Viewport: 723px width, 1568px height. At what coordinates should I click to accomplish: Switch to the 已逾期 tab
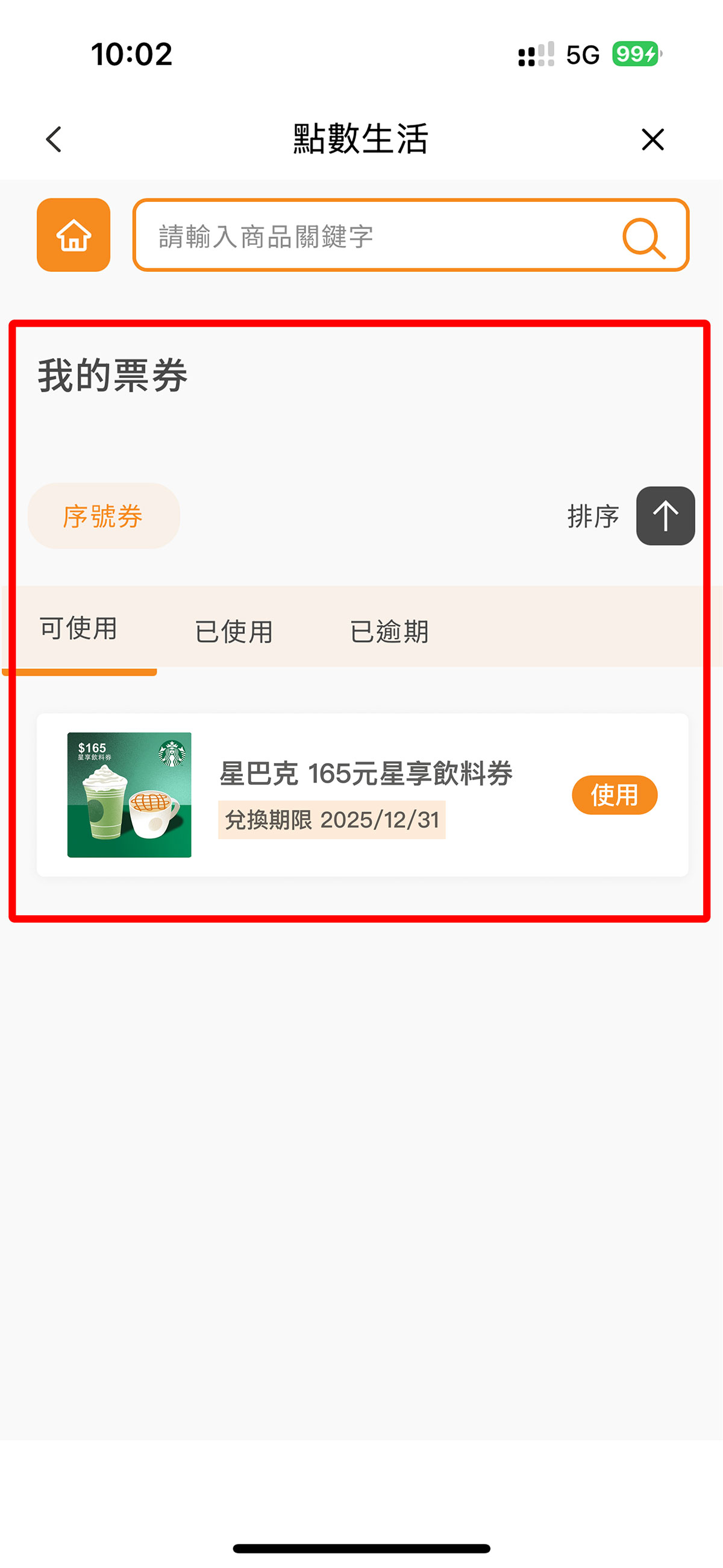389,631
